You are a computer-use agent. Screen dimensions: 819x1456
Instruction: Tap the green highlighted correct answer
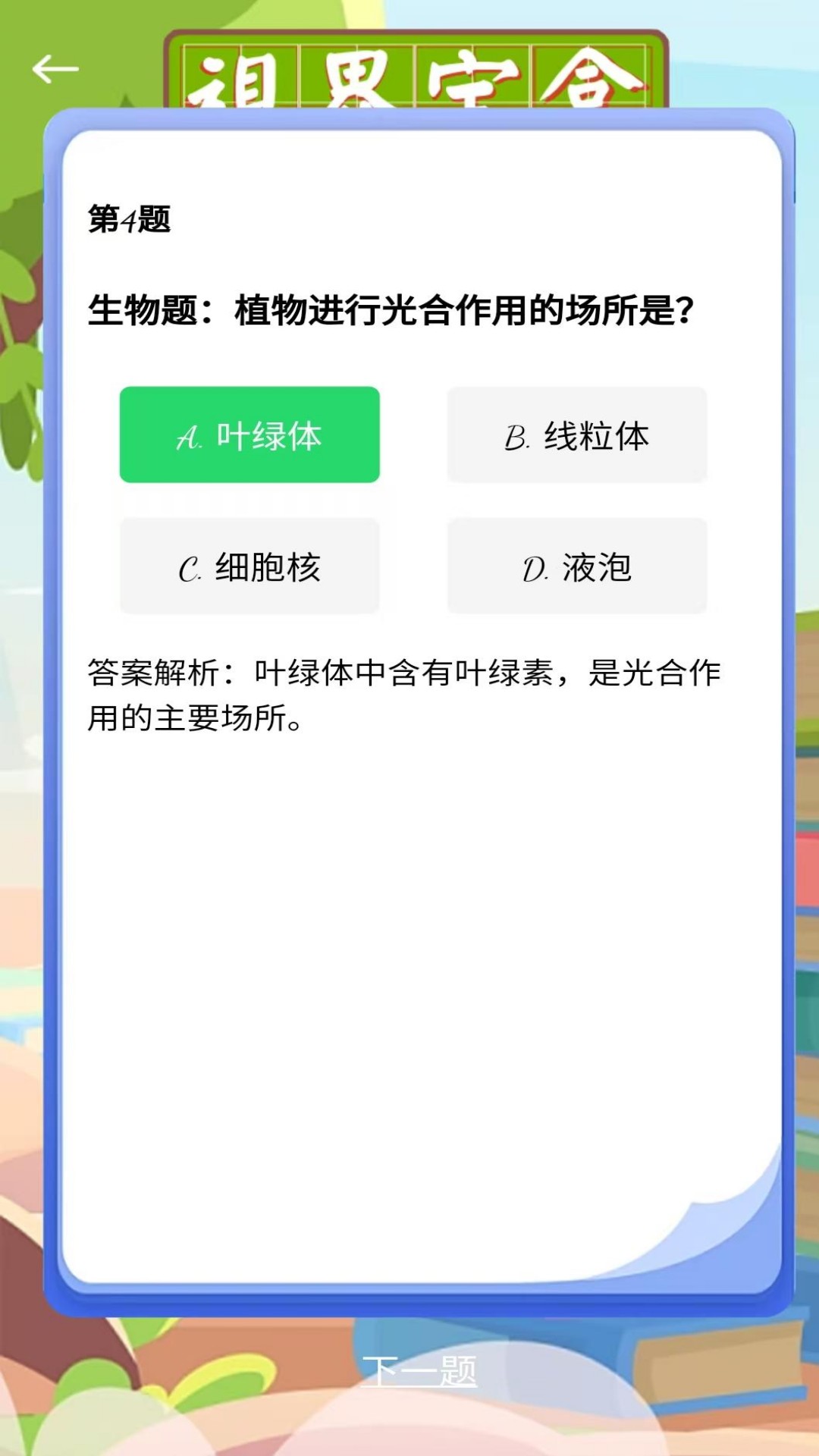[x=250, y=435]
